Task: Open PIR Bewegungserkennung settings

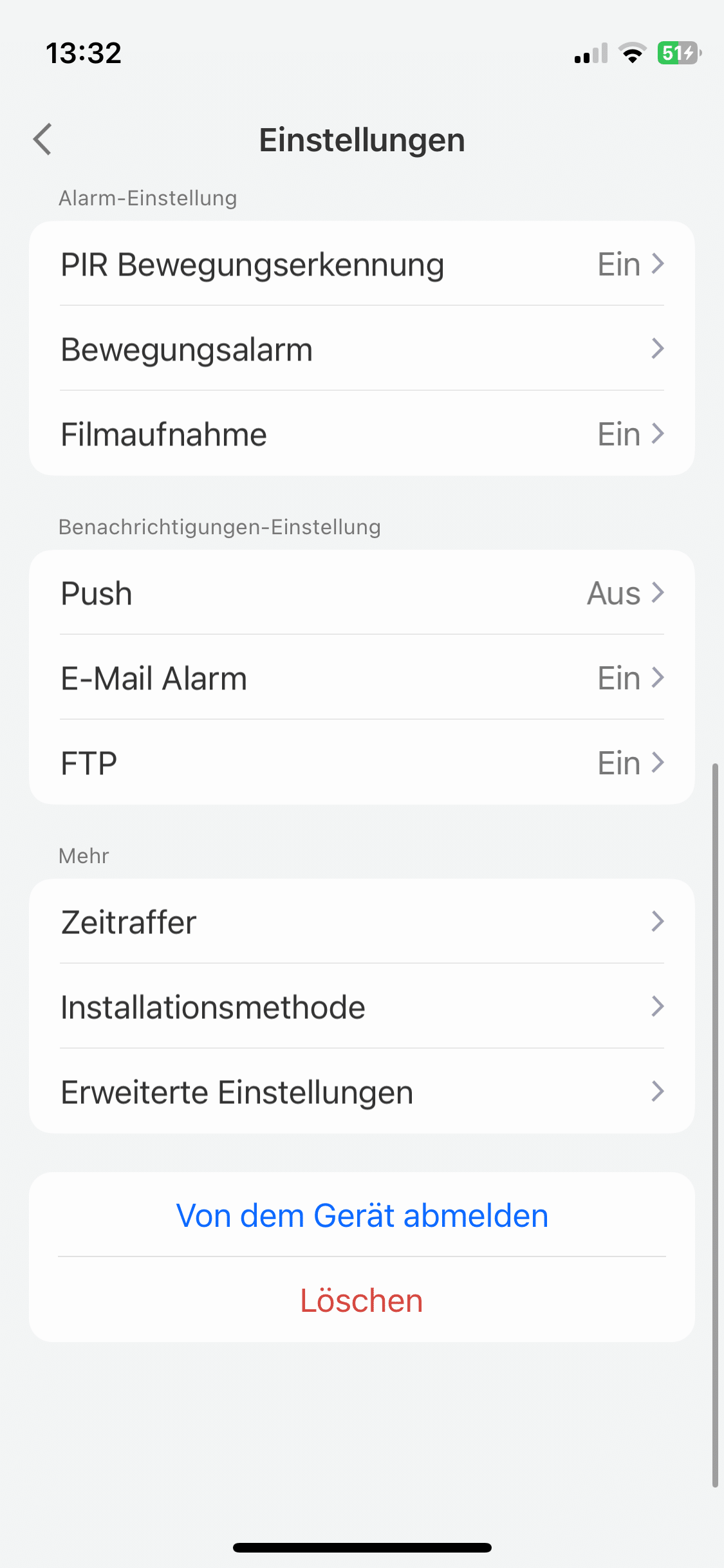Action: [362, 265]
